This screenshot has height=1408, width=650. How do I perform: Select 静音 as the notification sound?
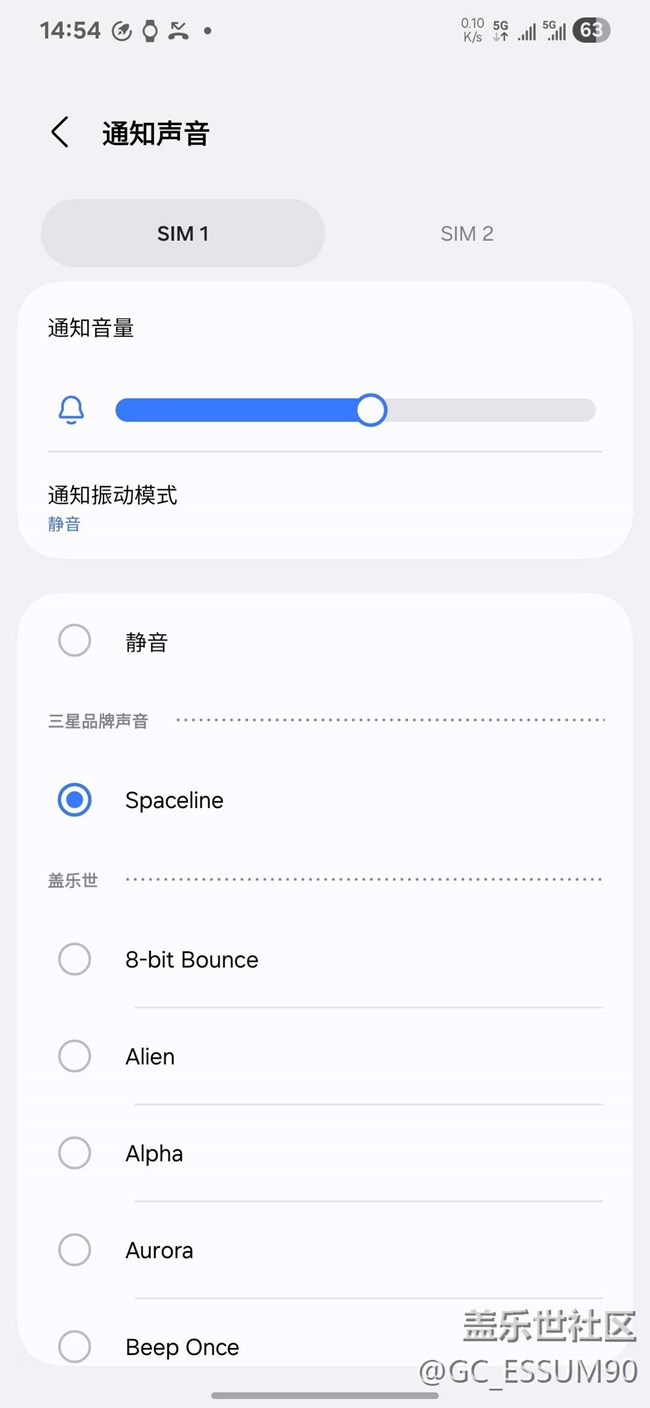coord(146,642)
